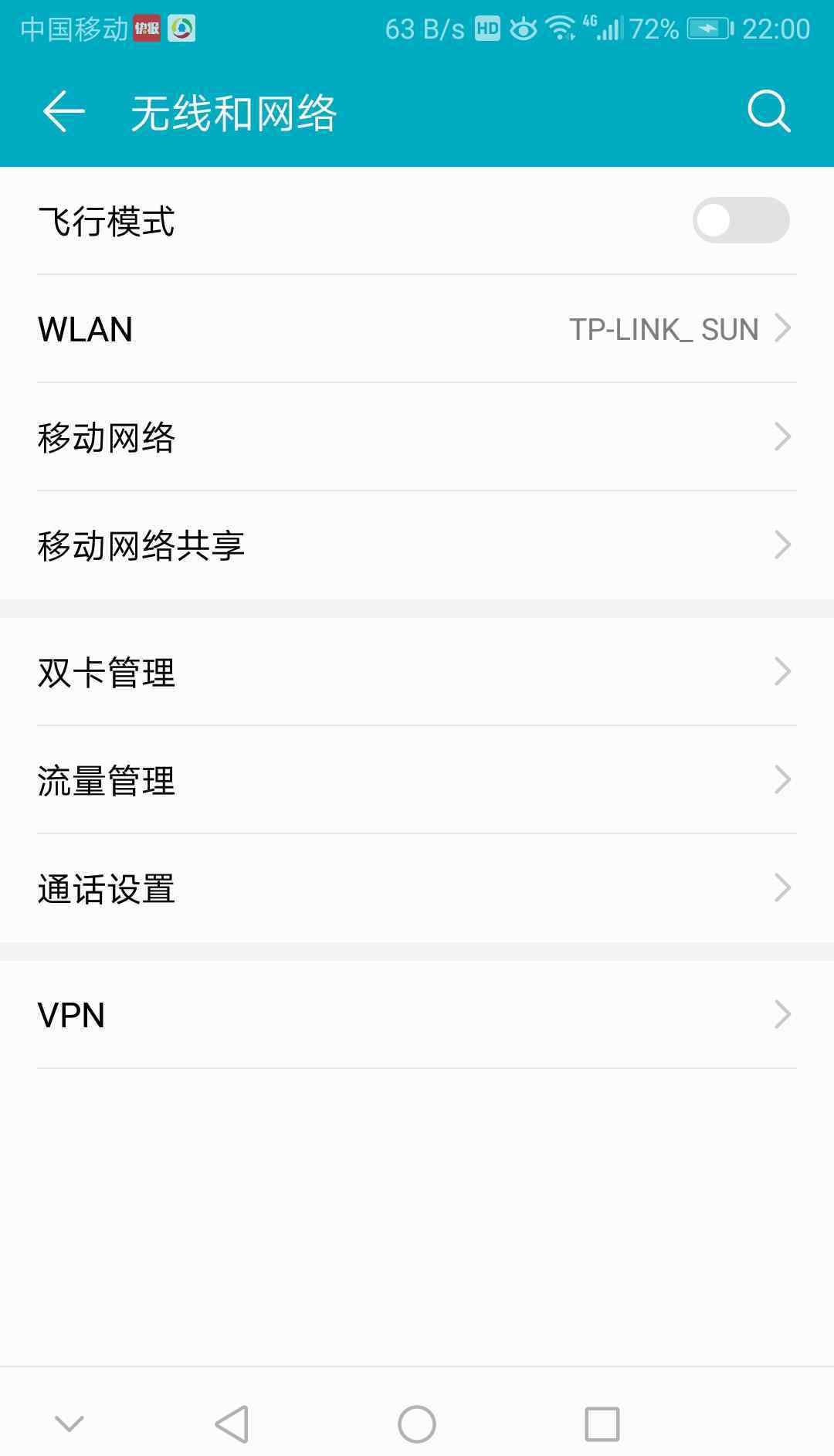Screen dimensions: 834x1456
Task: Toggle 飞行模式 switch on
Action: 740,221
